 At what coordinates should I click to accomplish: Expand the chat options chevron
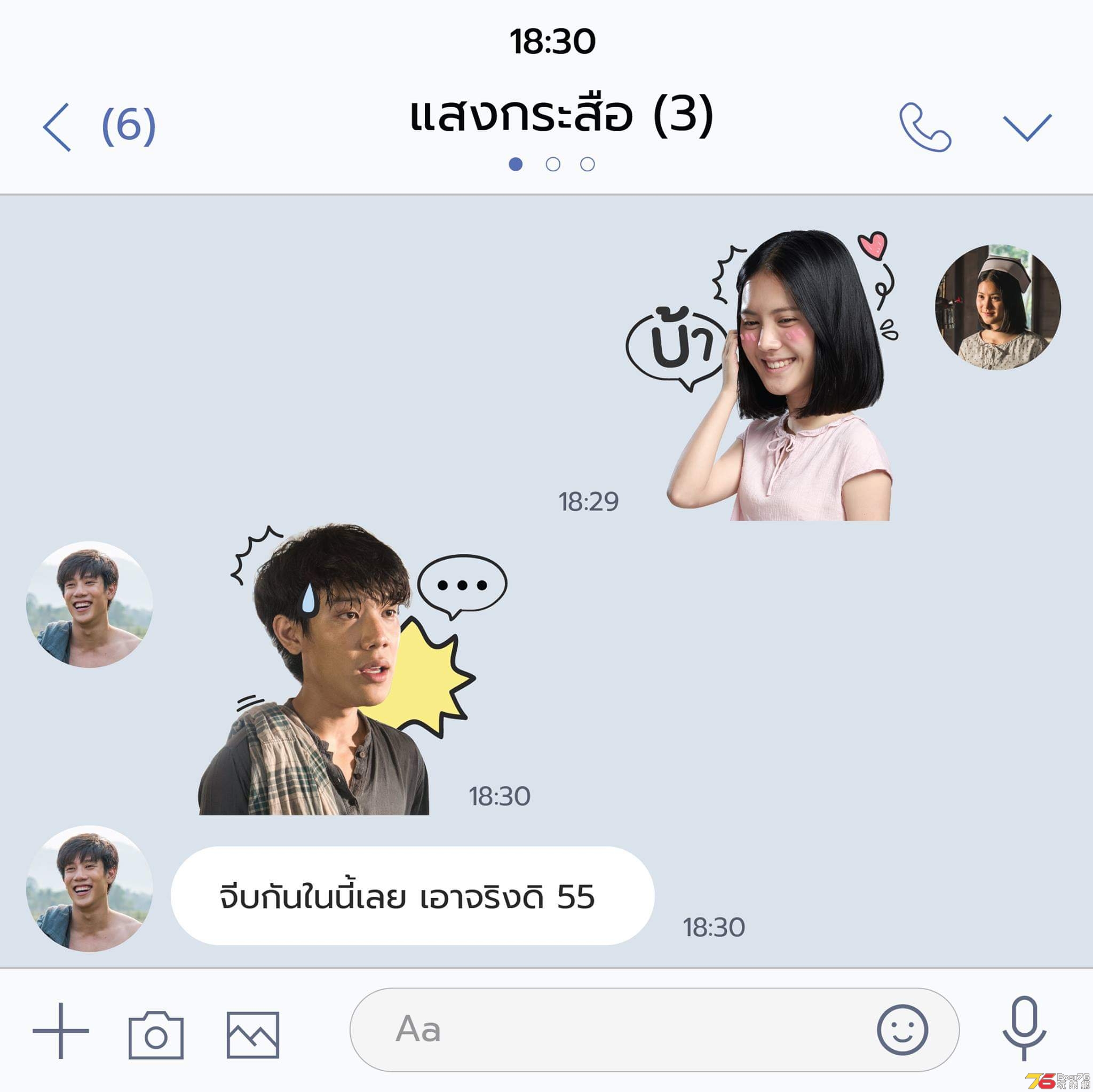(1026, 126)
